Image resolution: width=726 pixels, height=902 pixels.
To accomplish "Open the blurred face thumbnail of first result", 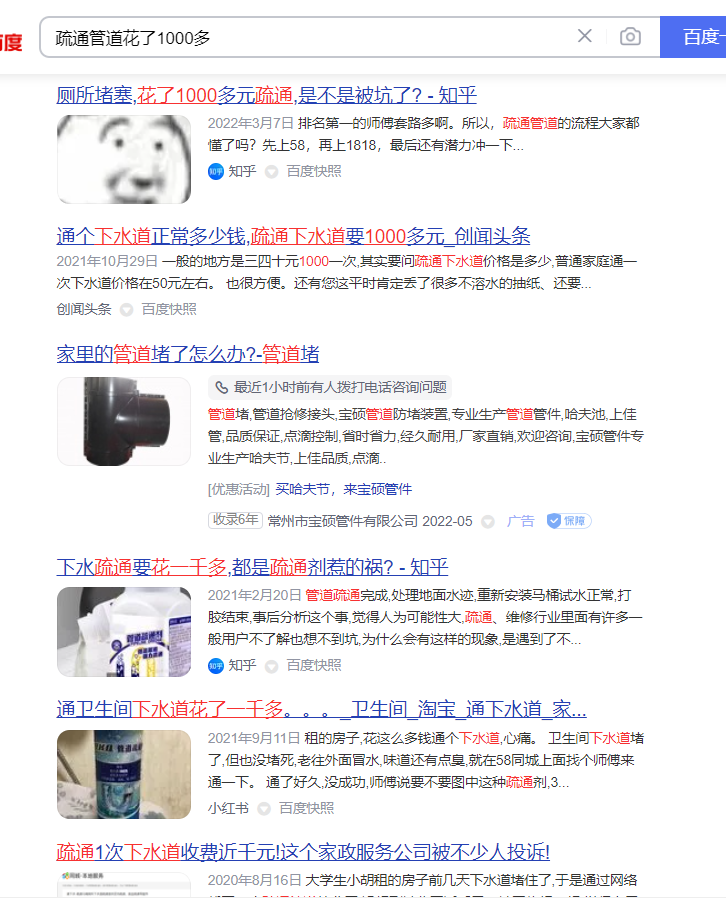I will pos(123,159).
